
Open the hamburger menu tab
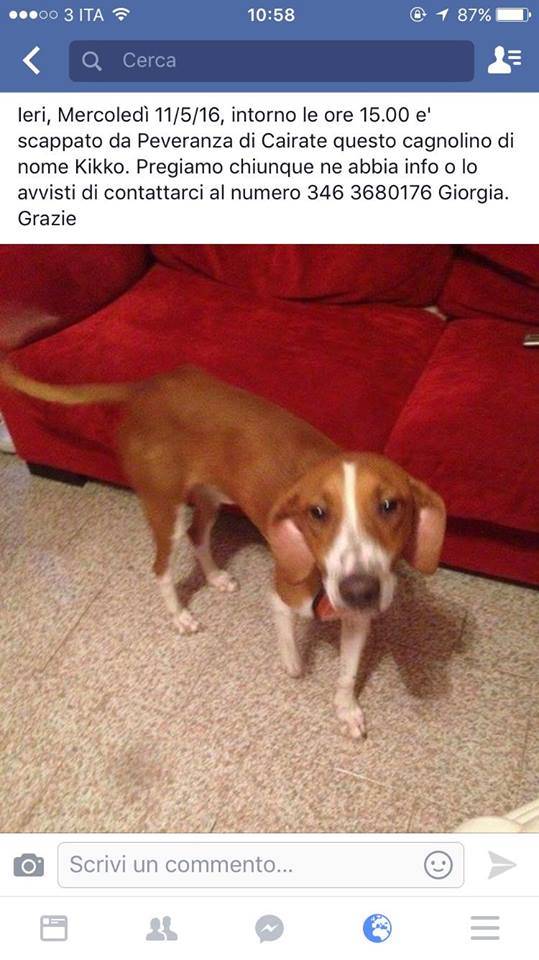pos(485,928)
